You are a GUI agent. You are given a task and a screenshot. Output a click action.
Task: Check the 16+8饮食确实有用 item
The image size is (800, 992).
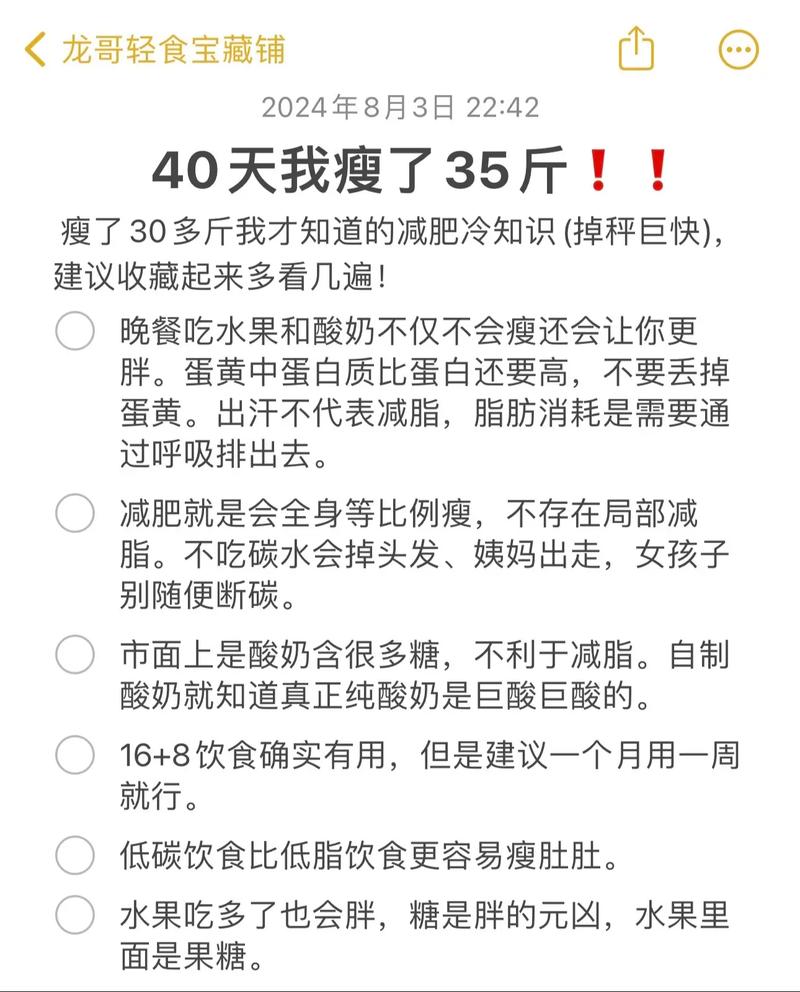tap(75, 755)
